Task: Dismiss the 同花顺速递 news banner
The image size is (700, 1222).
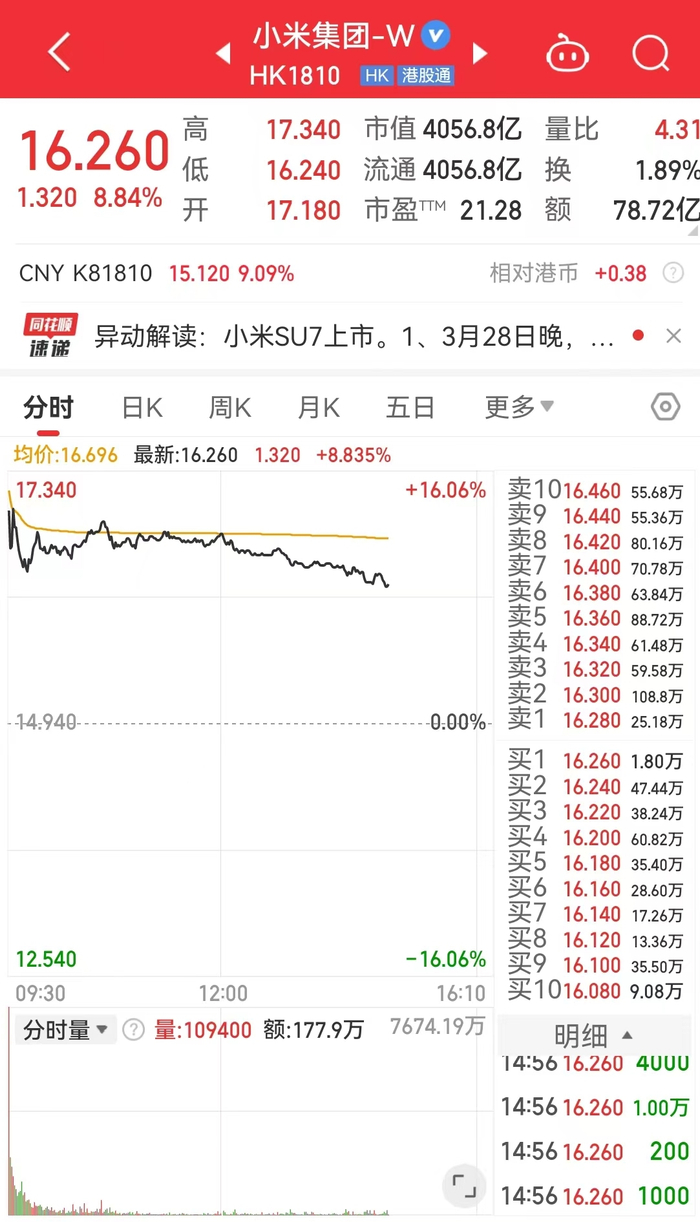Action: [674, 336]
